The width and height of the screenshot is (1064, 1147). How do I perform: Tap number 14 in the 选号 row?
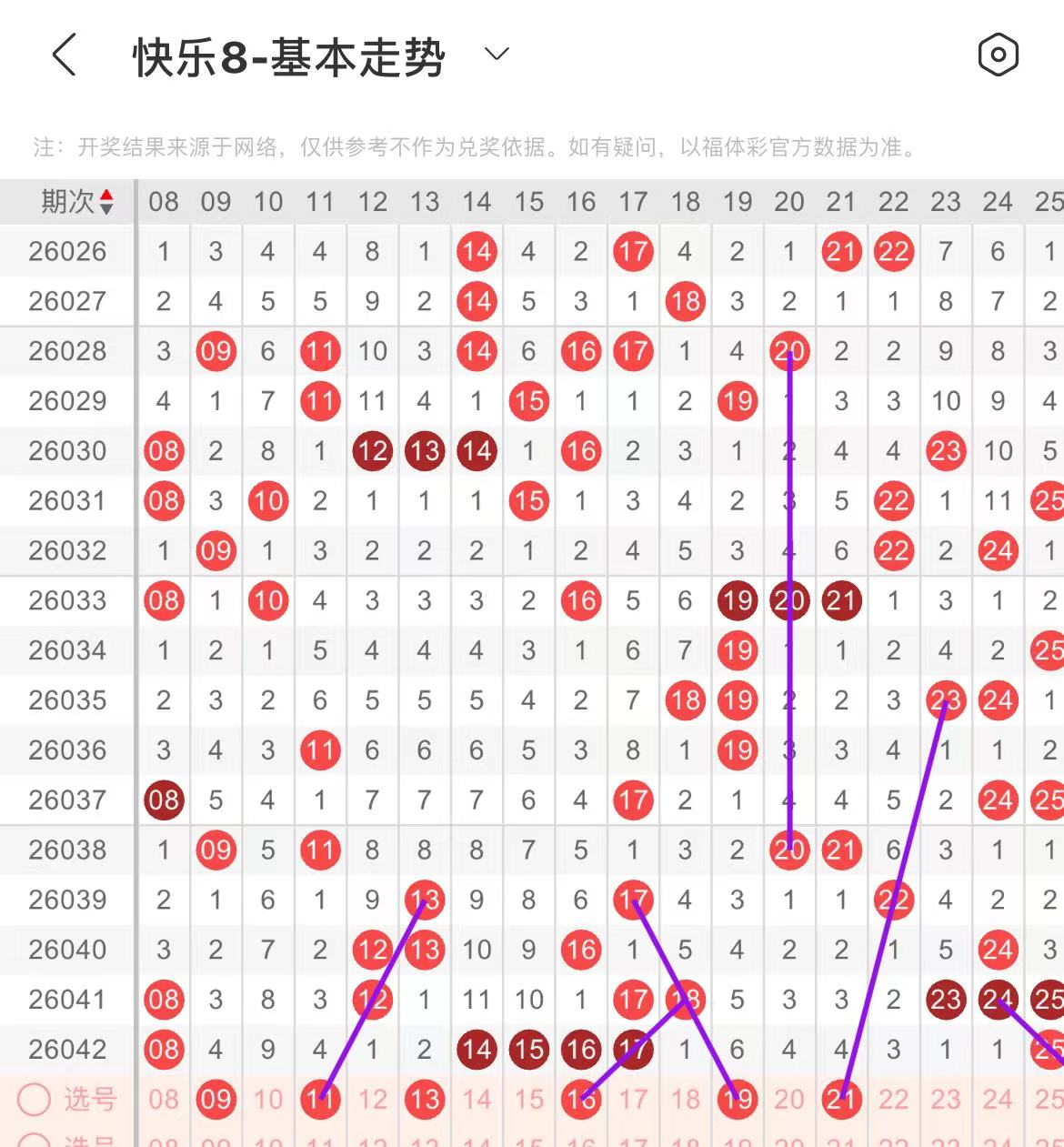tap(477, 1100)
